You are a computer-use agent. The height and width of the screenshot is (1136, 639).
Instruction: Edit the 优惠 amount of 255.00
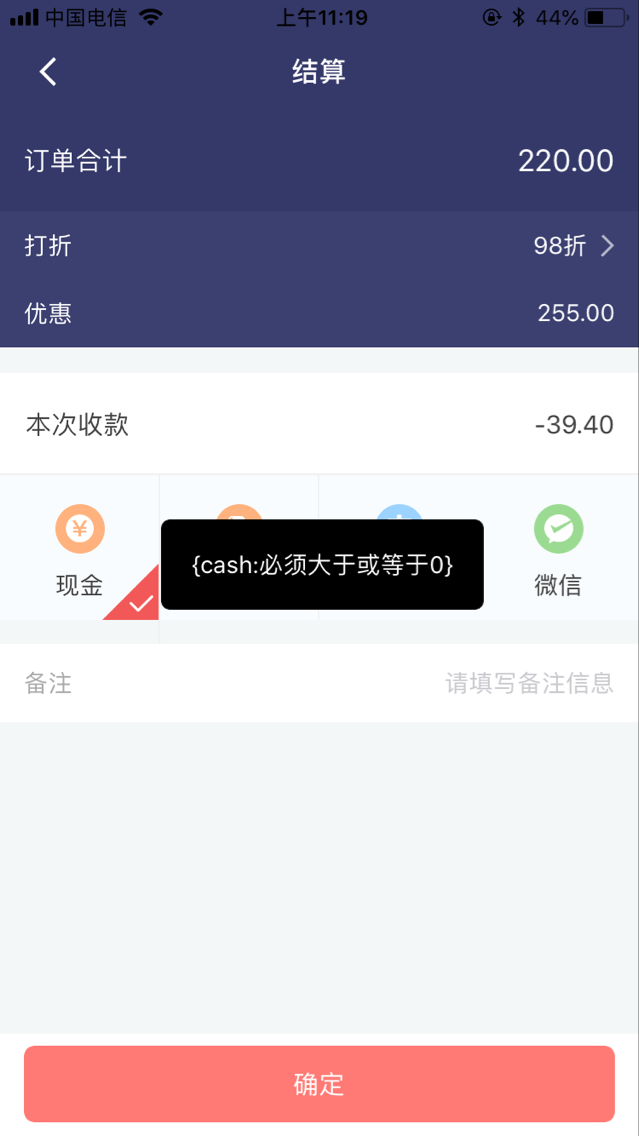click(x=575, y=313)
